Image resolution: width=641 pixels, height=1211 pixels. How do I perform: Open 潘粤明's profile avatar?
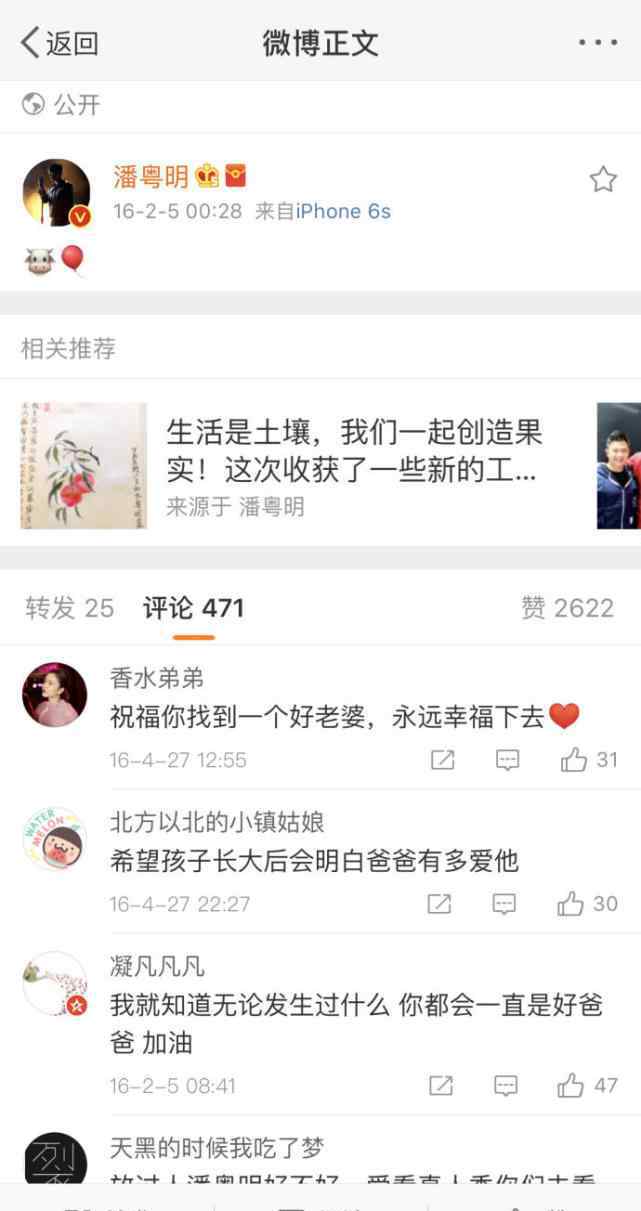click(56, 192)
